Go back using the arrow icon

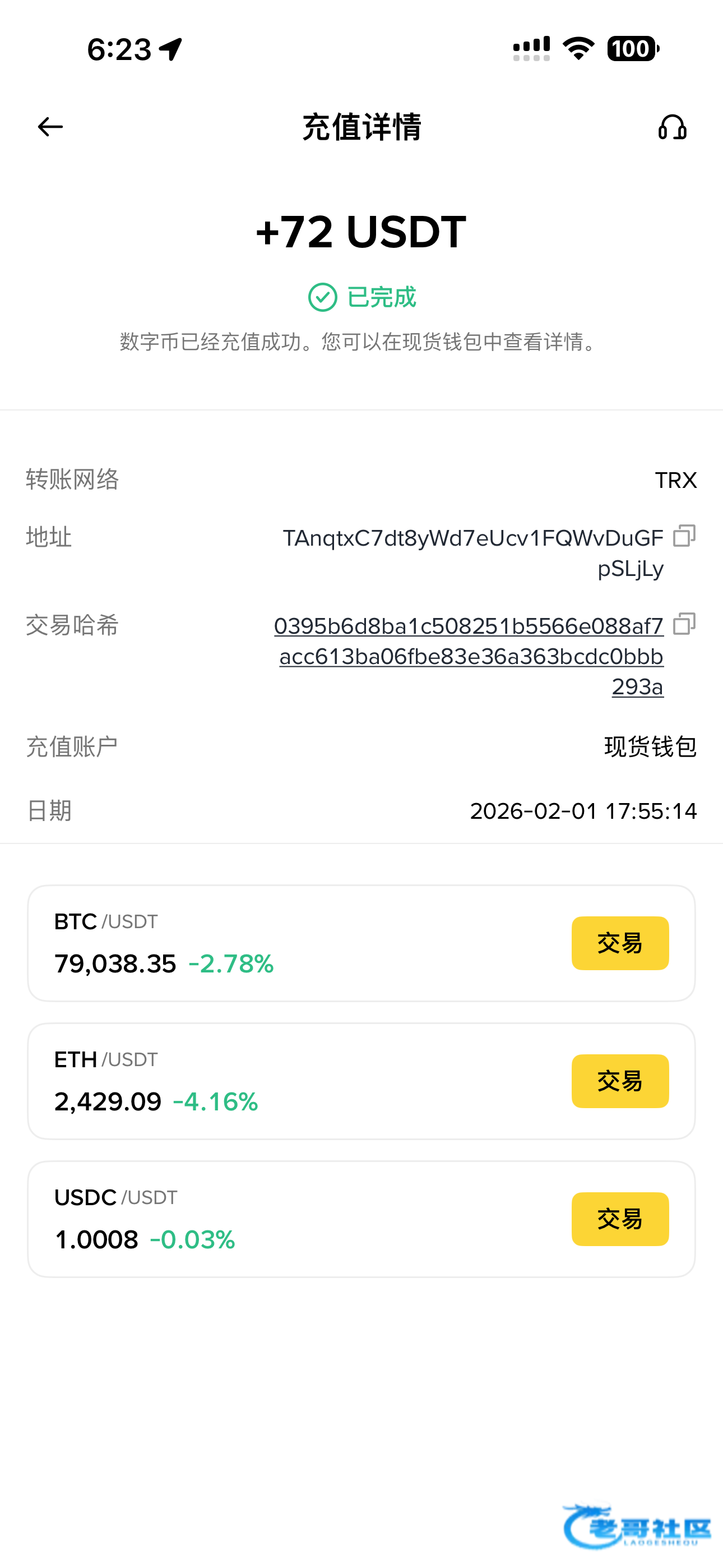pyautogui.click(x=50, y=127)
